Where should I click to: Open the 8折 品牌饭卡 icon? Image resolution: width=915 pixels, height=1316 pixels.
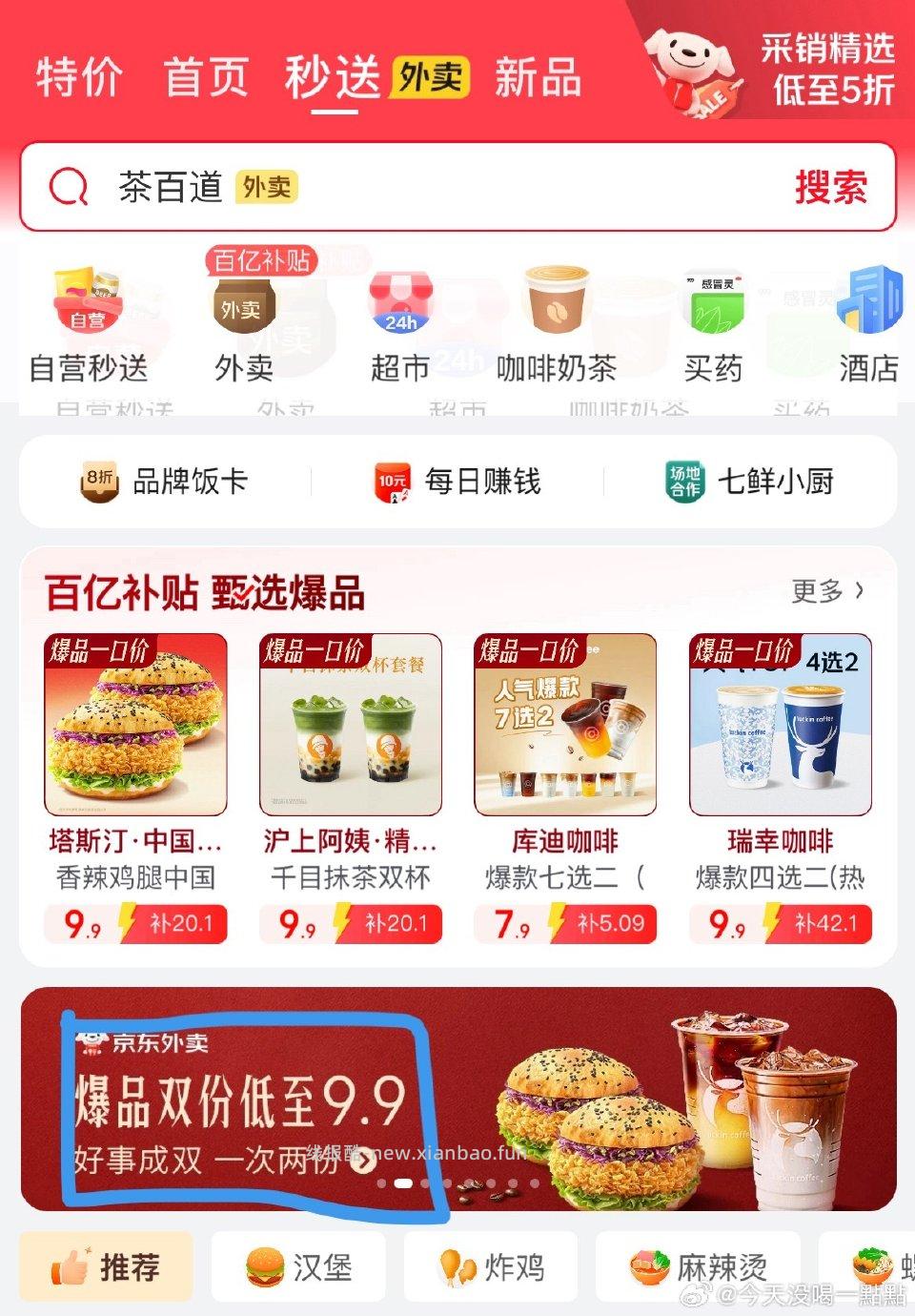click(99, 483)
